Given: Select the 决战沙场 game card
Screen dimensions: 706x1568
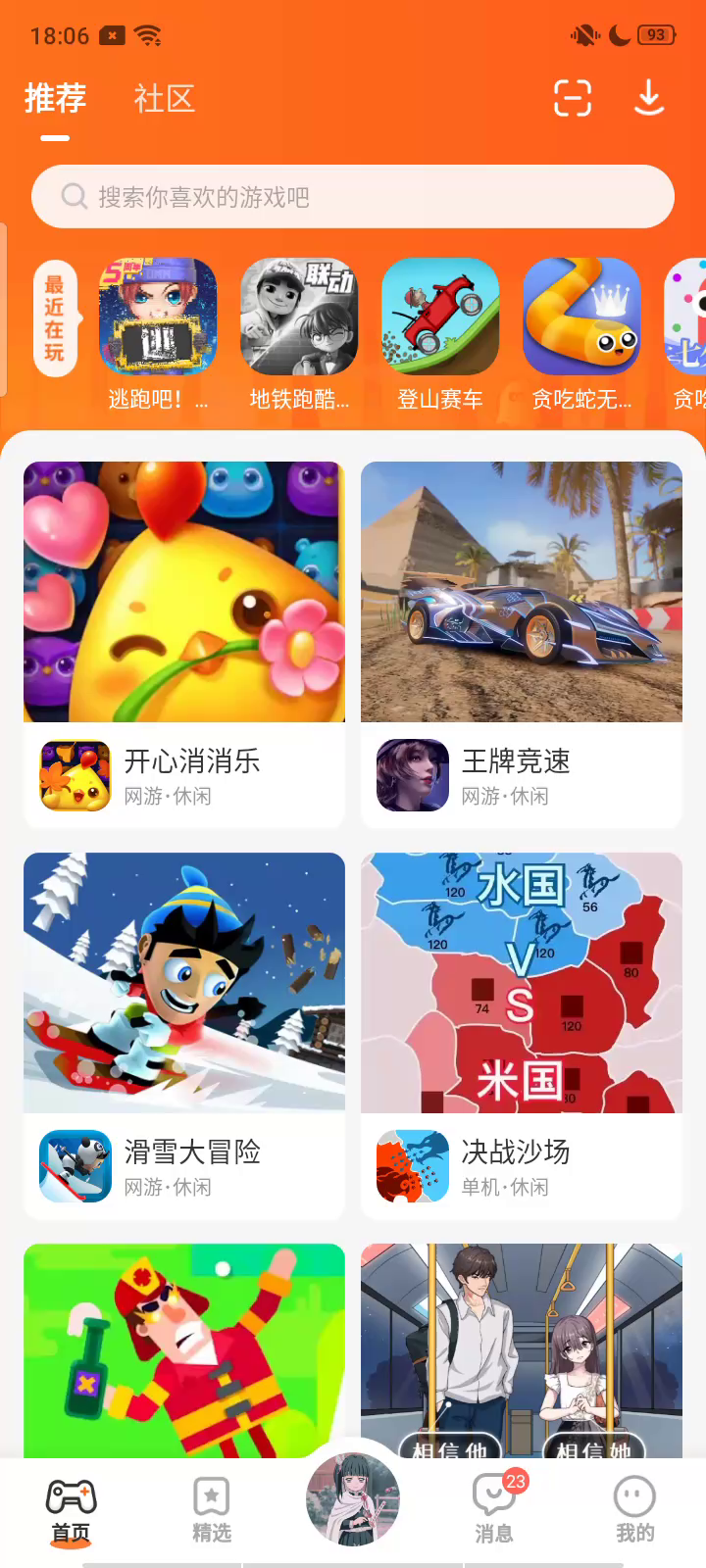Looking at the screenshot, I should (x=522, y=1035).
